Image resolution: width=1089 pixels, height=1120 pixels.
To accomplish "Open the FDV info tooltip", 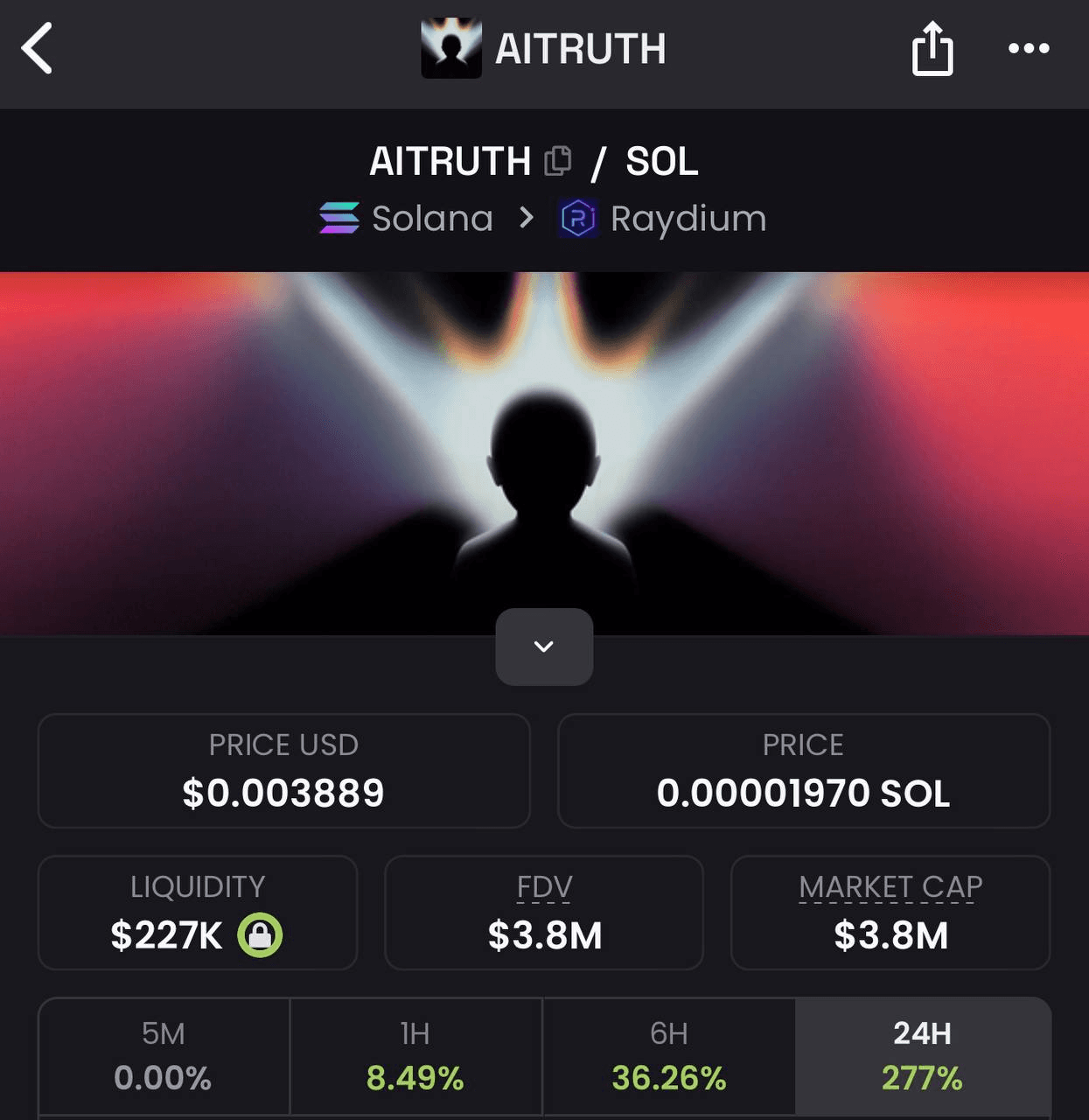I will pyautogui.click(x=544, y=888).
